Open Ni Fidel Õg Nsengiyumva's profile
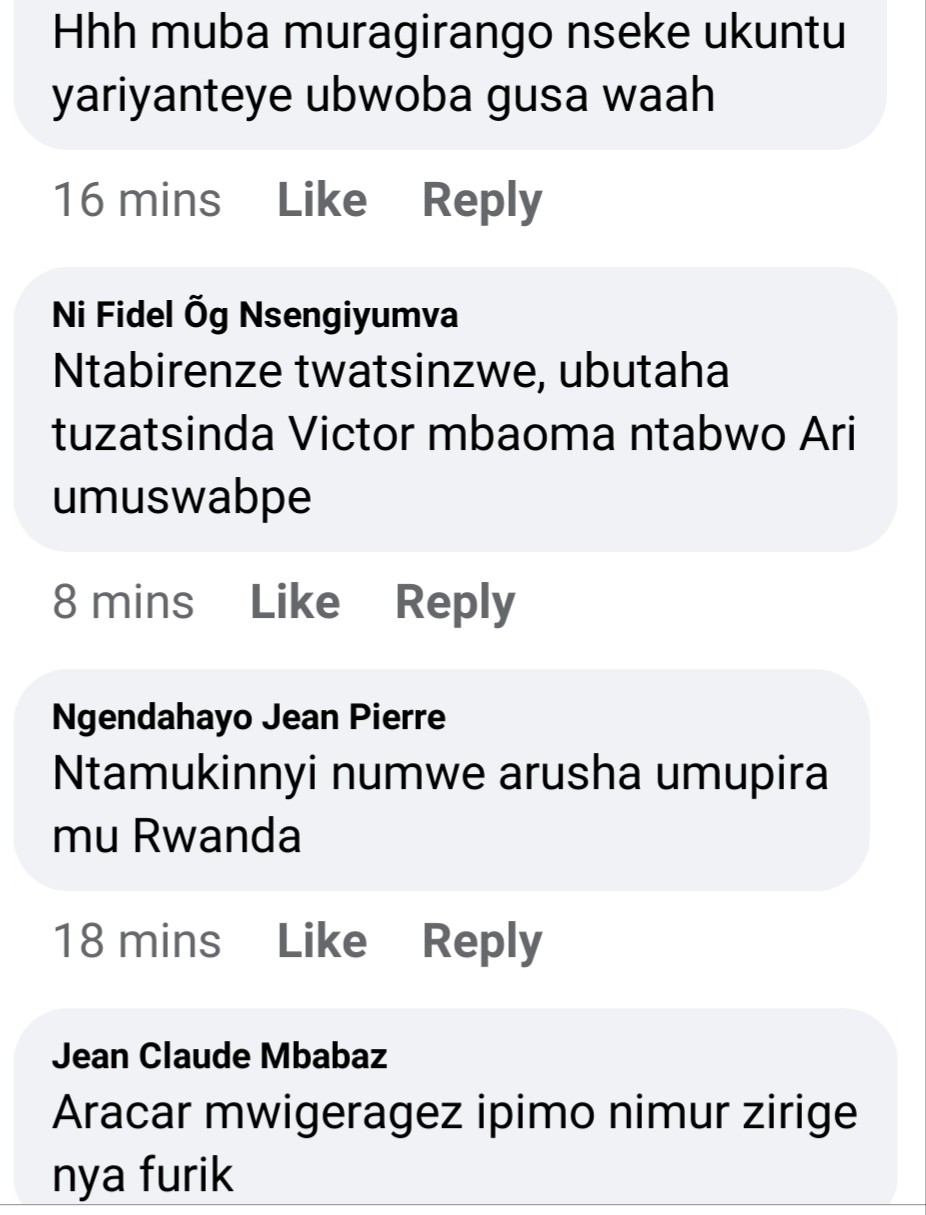The height and width of the screenshot is (1215, 926). [x=255, y=315]
